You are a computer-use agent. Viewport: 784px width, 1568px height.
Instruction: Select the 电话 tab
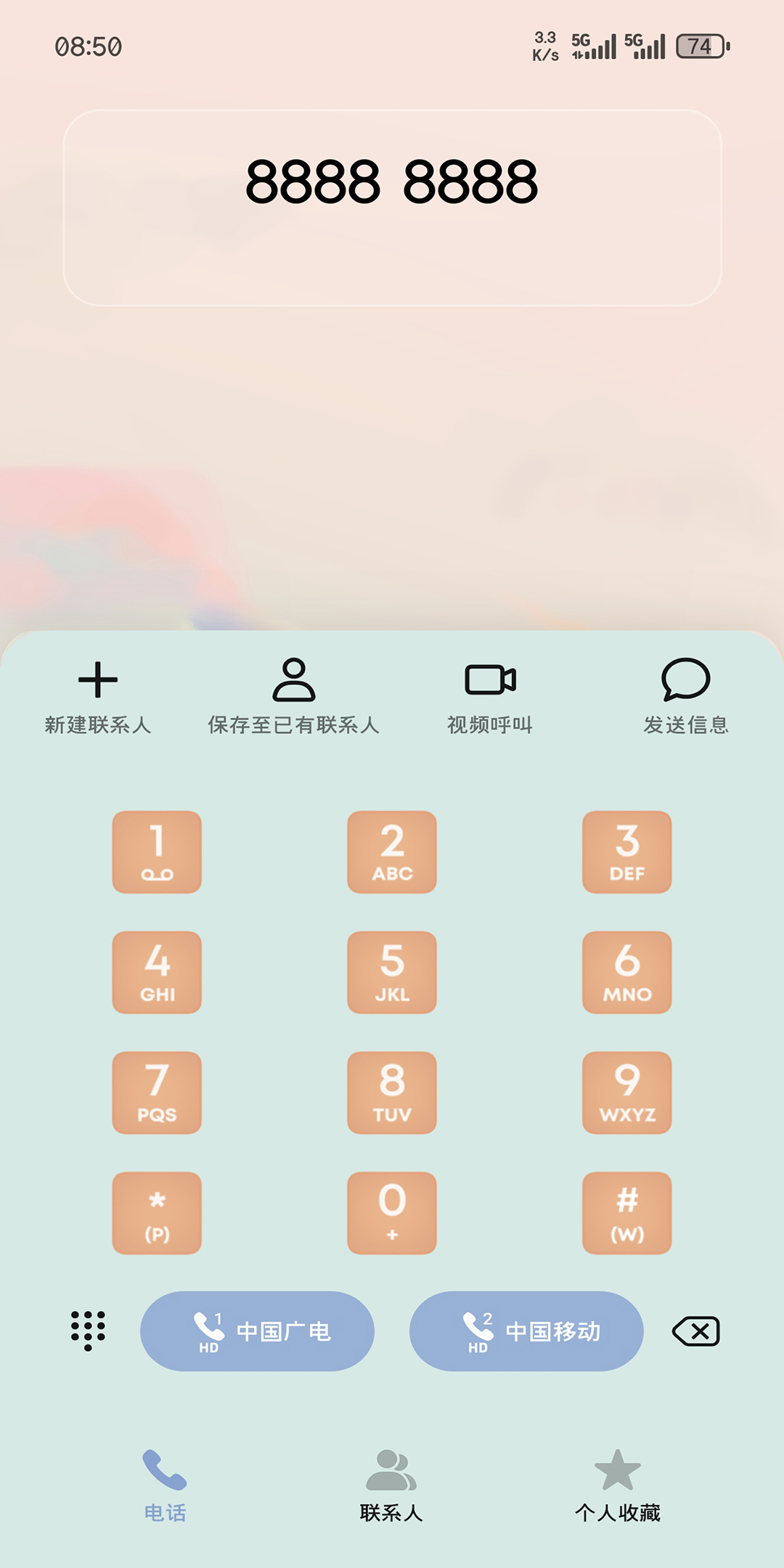point(165,1486)
